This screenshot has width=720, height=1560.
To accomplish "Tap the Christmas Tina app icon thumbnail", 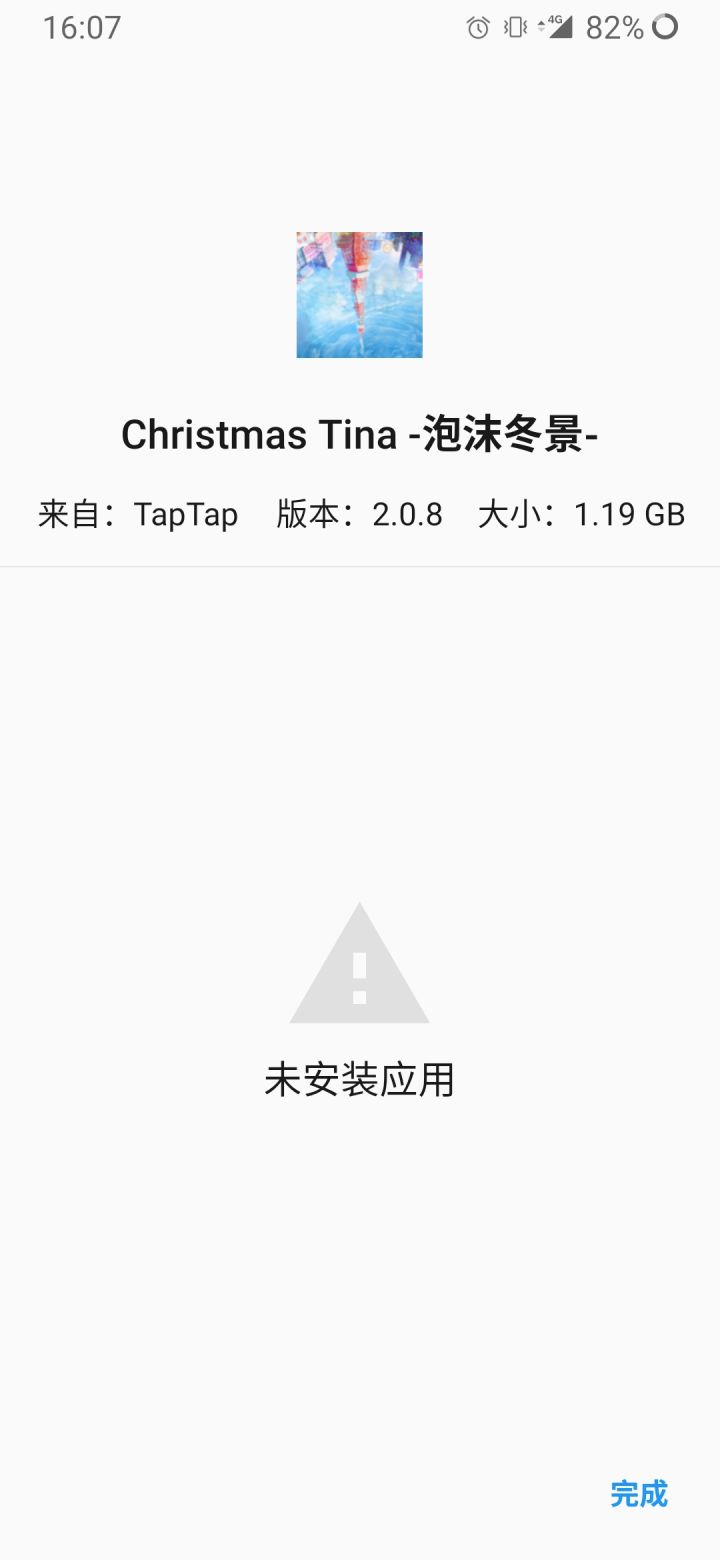I will (359, 294).
